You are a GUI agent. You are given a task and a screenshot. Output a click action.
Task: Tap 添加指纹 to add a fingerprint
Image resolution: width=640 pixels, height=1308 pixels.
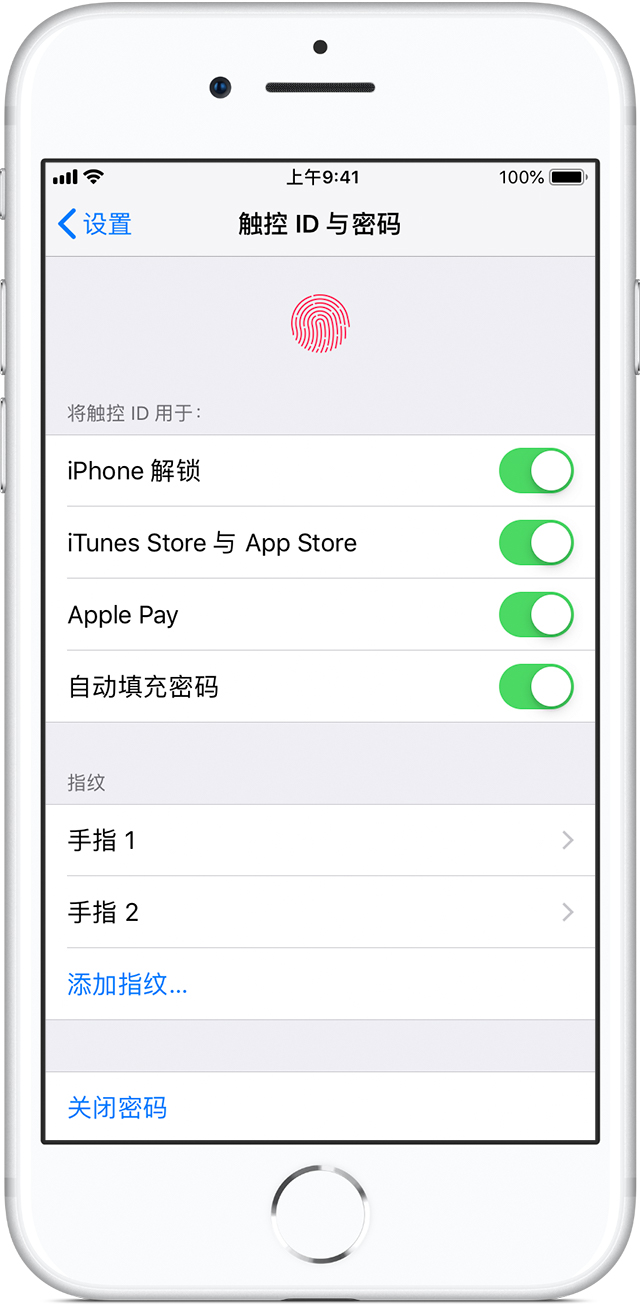(x=127, y=985)
